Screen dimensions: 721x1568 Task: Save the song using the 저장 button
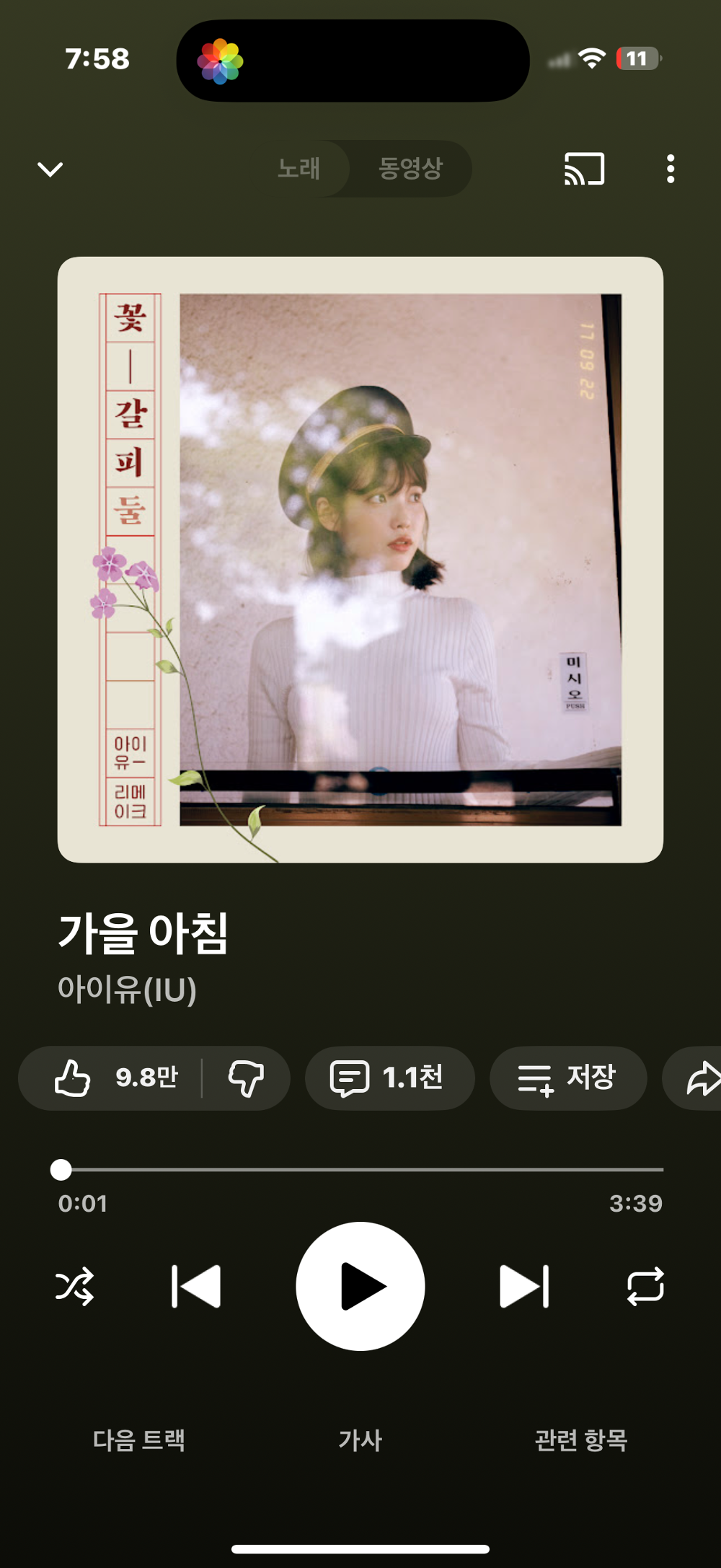point(568,1078)
